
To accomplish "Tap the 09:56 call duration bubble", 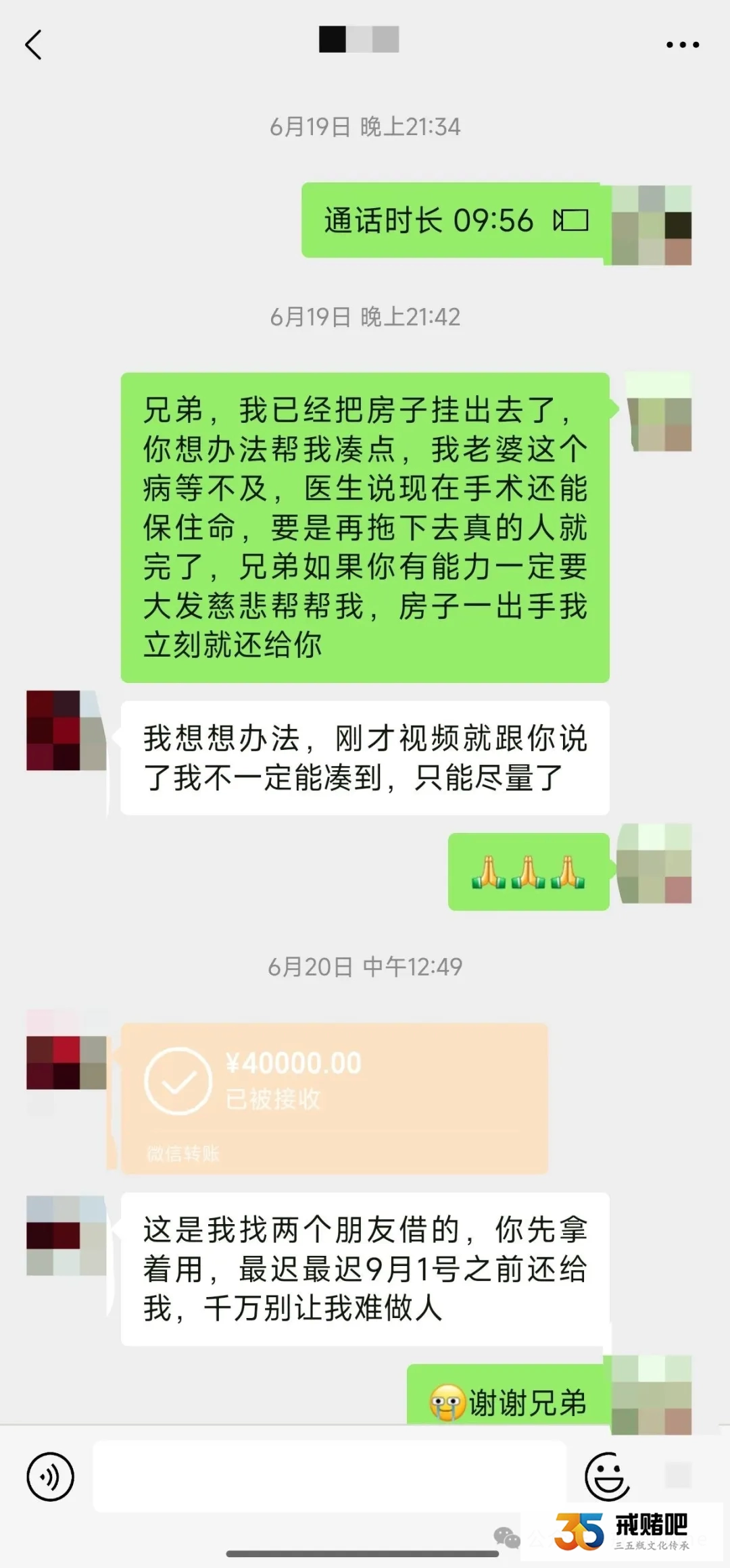I will click(452, 220).
